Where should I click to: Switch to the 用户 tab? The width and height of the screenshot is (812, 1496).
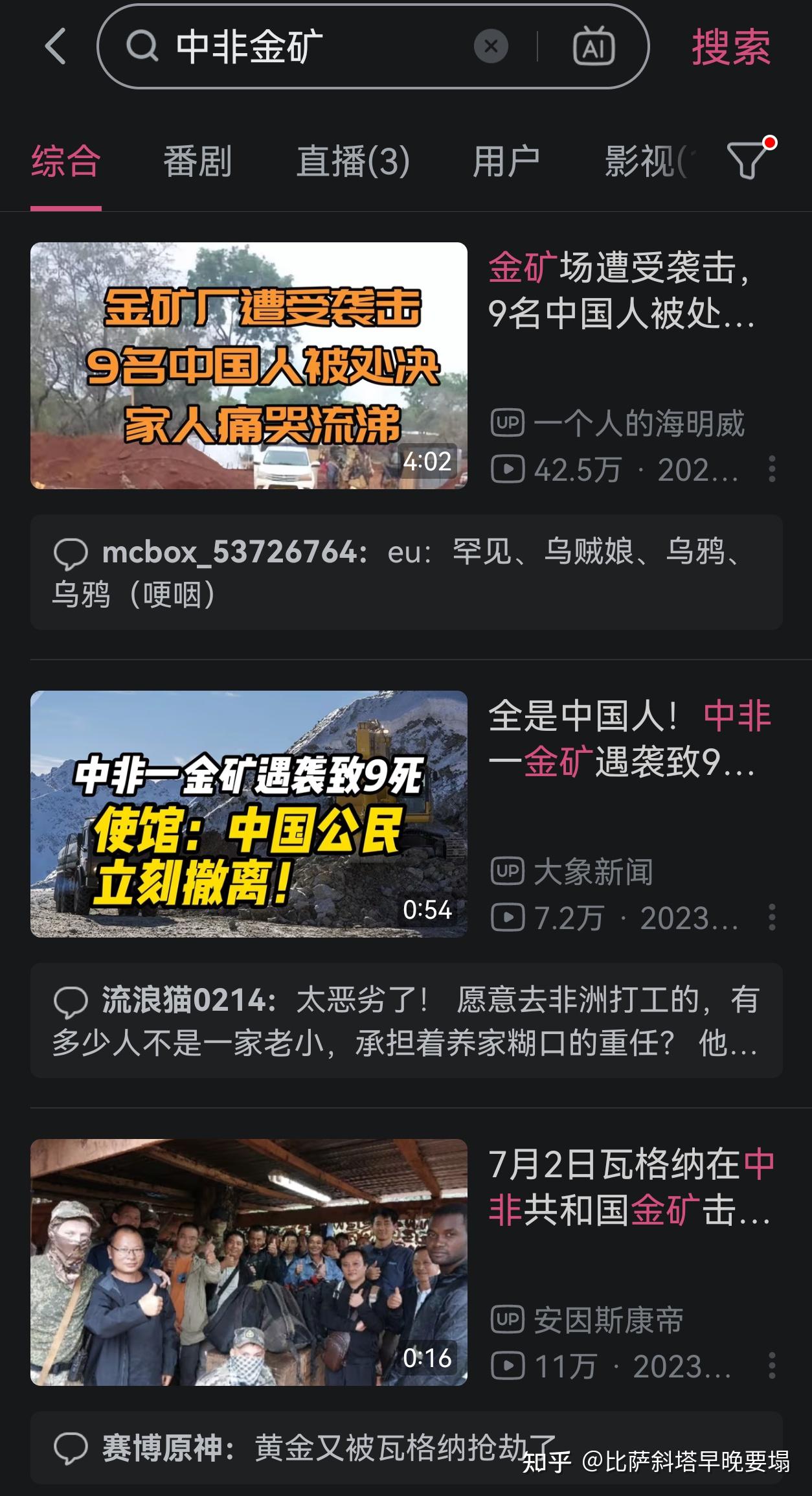(506, 161)
